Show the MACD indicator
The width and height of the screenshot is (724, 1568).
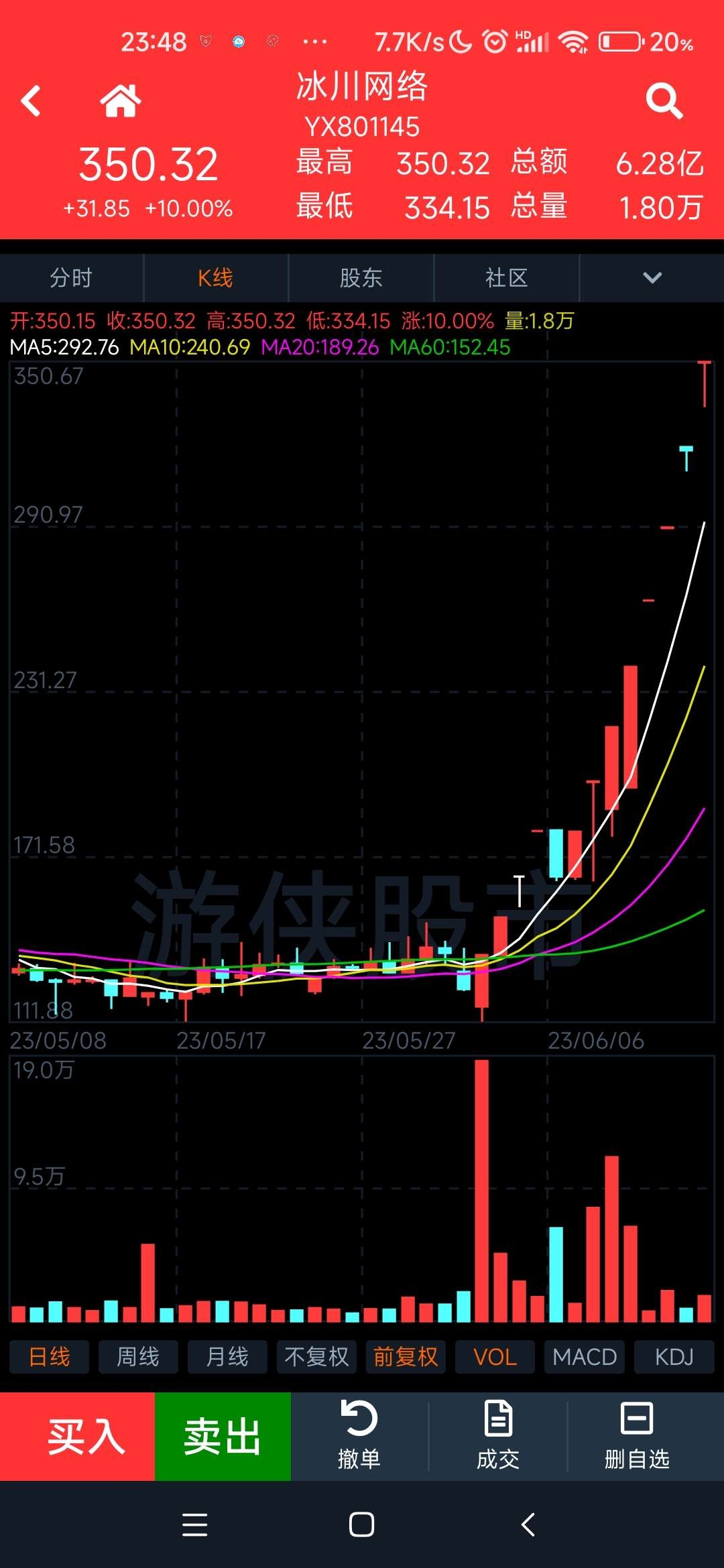585,1357
